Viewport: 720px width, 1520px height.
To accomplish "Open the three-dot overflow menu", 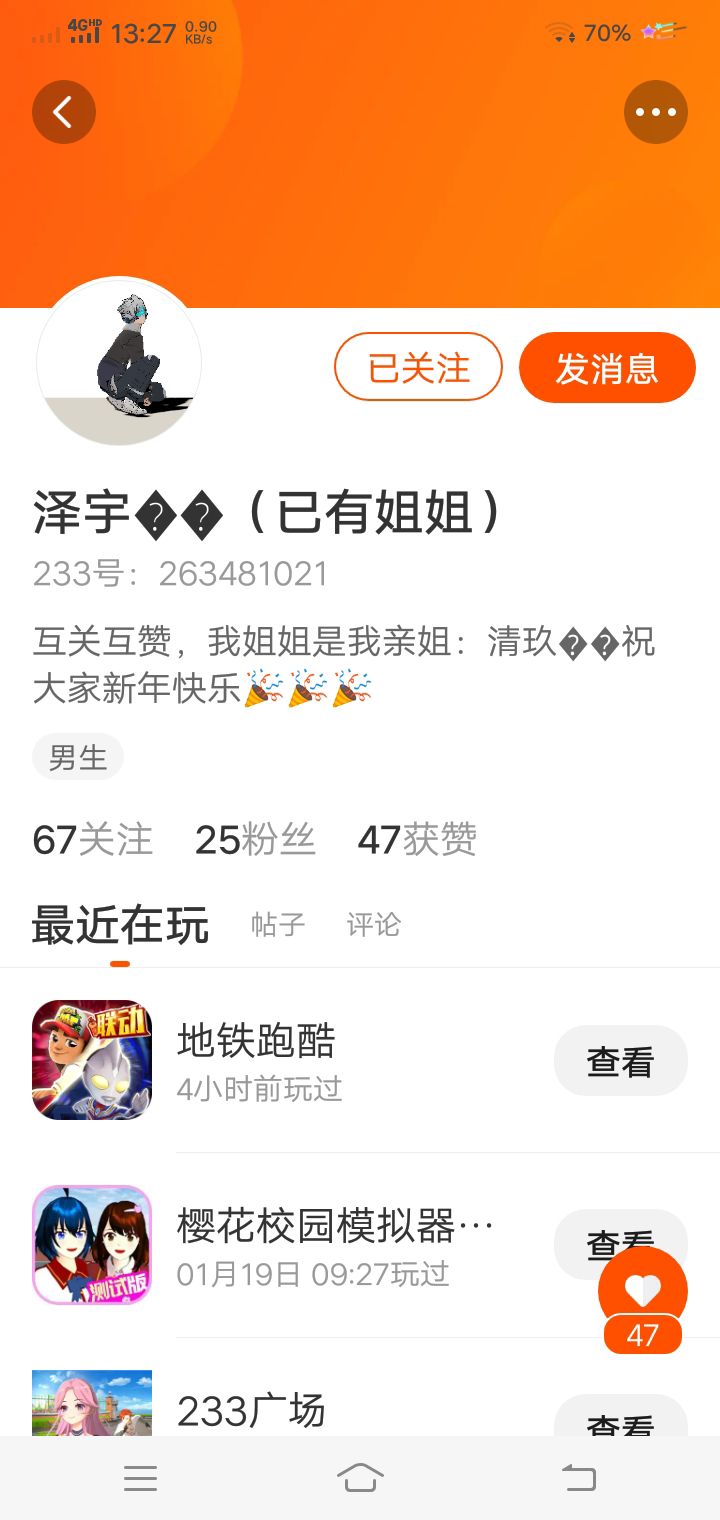I will click(656, 112).
